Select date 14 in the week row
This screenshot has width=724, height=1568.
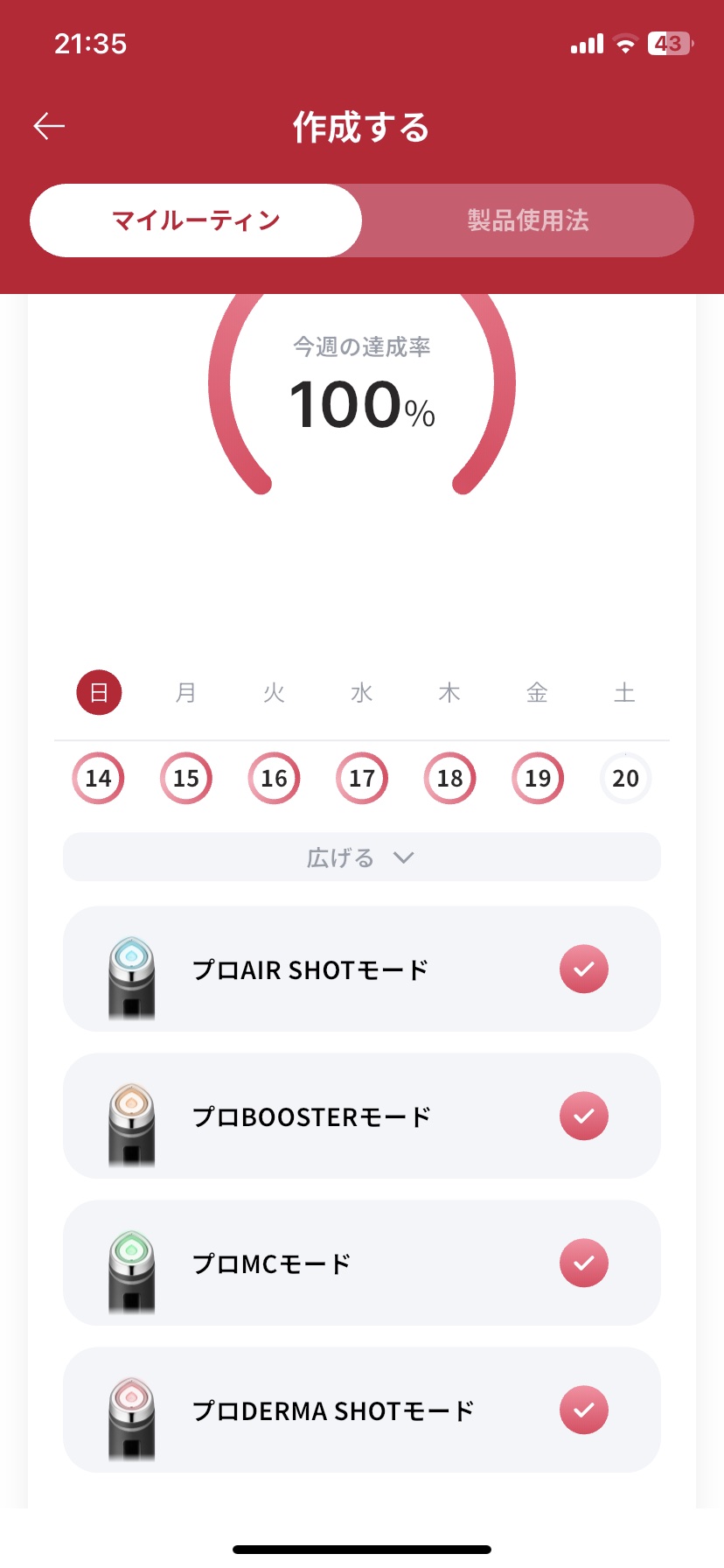coord(99,778)
